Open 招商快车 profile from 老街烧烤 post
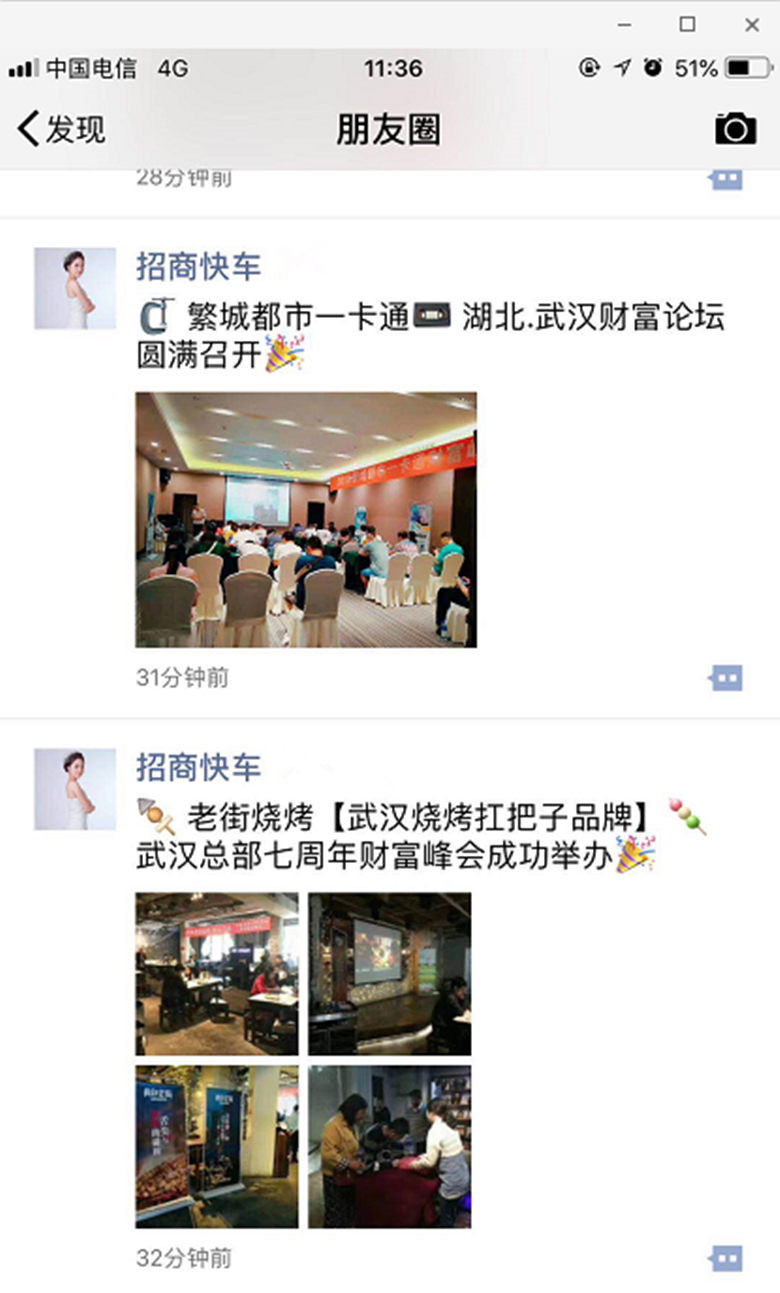Screen dimensions: 780x1293 click(198, 767)
